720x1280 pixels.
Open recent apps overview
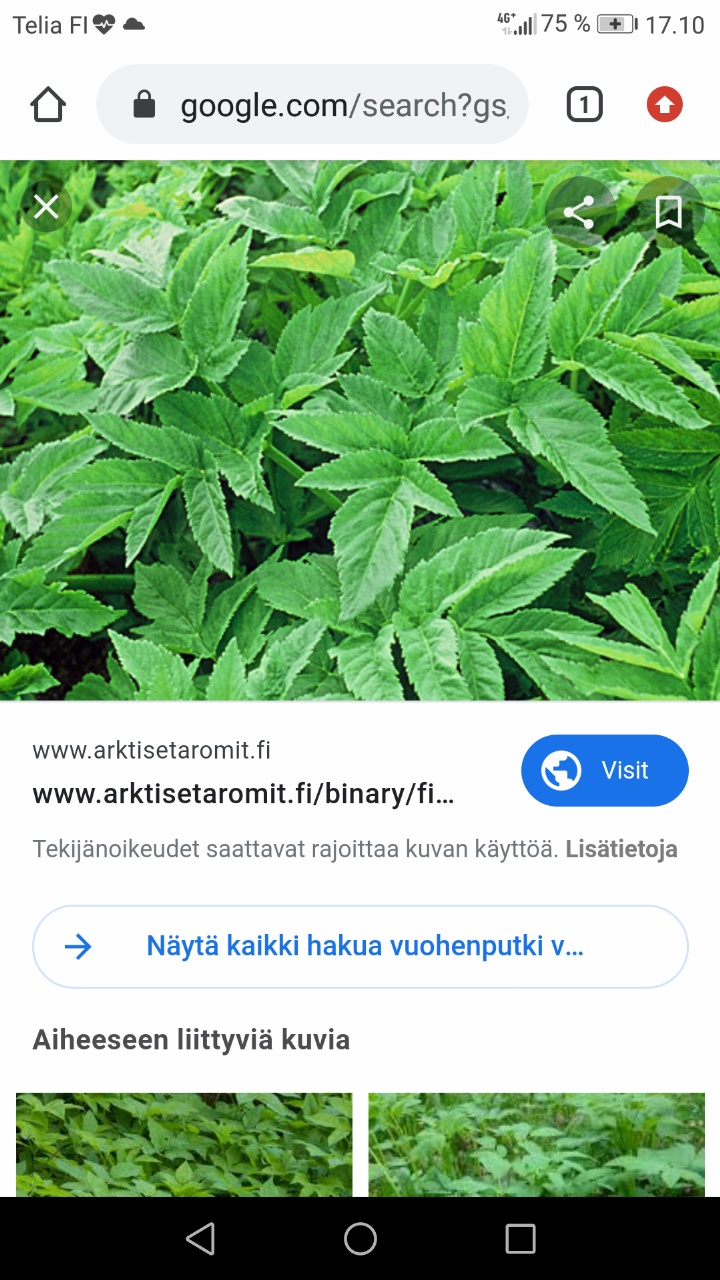click(520, 1239)
